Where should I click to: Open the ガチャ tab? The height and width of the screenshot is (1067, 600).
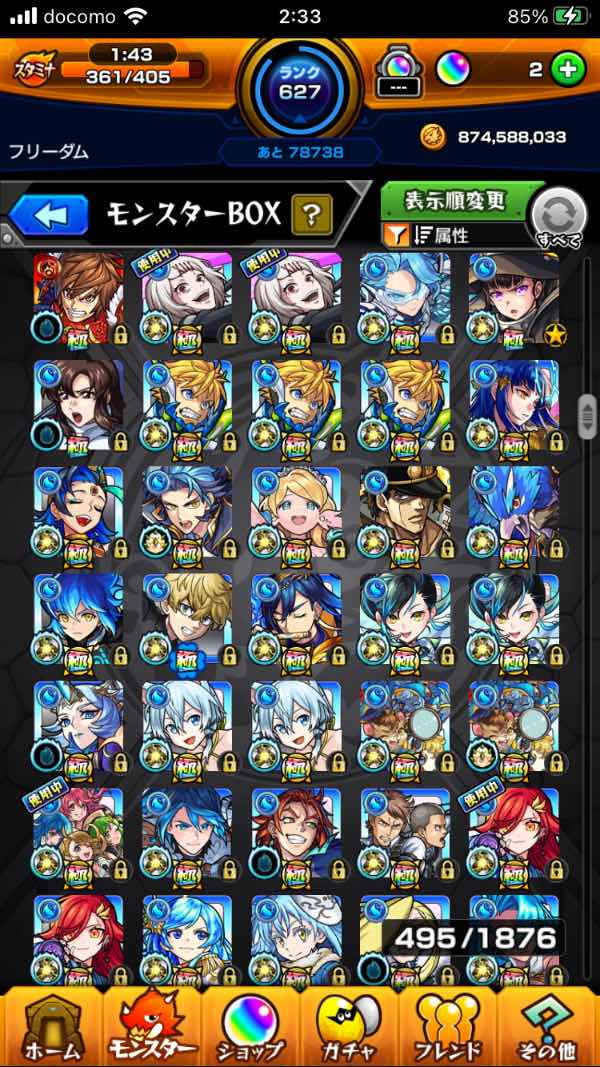click(349, 1025)
